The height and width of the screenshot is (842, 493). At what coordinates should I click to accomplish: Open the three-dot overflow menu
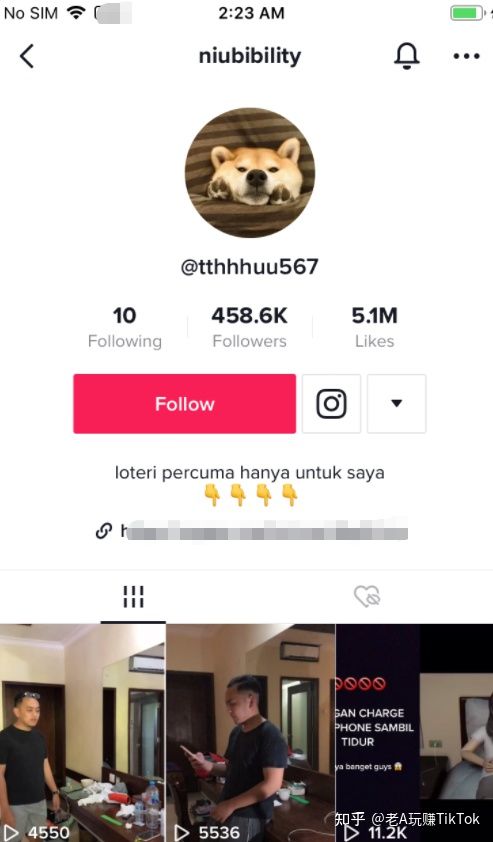466,56
